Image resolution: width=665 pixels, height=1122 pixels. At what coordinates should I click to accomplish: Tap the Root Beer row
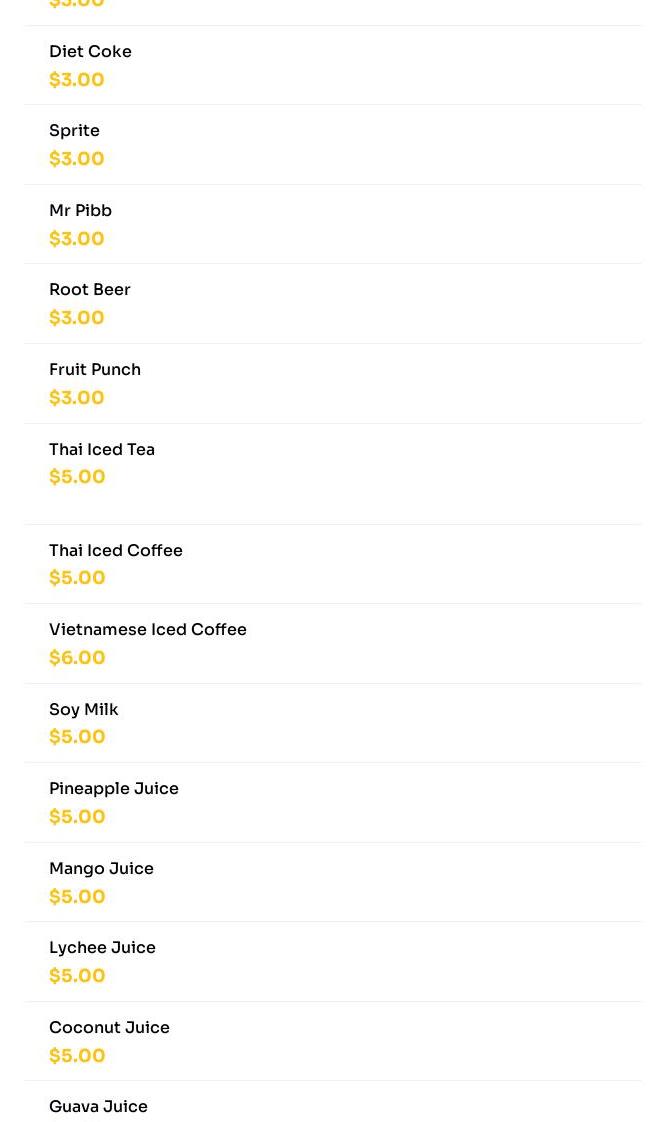(333, 303)
